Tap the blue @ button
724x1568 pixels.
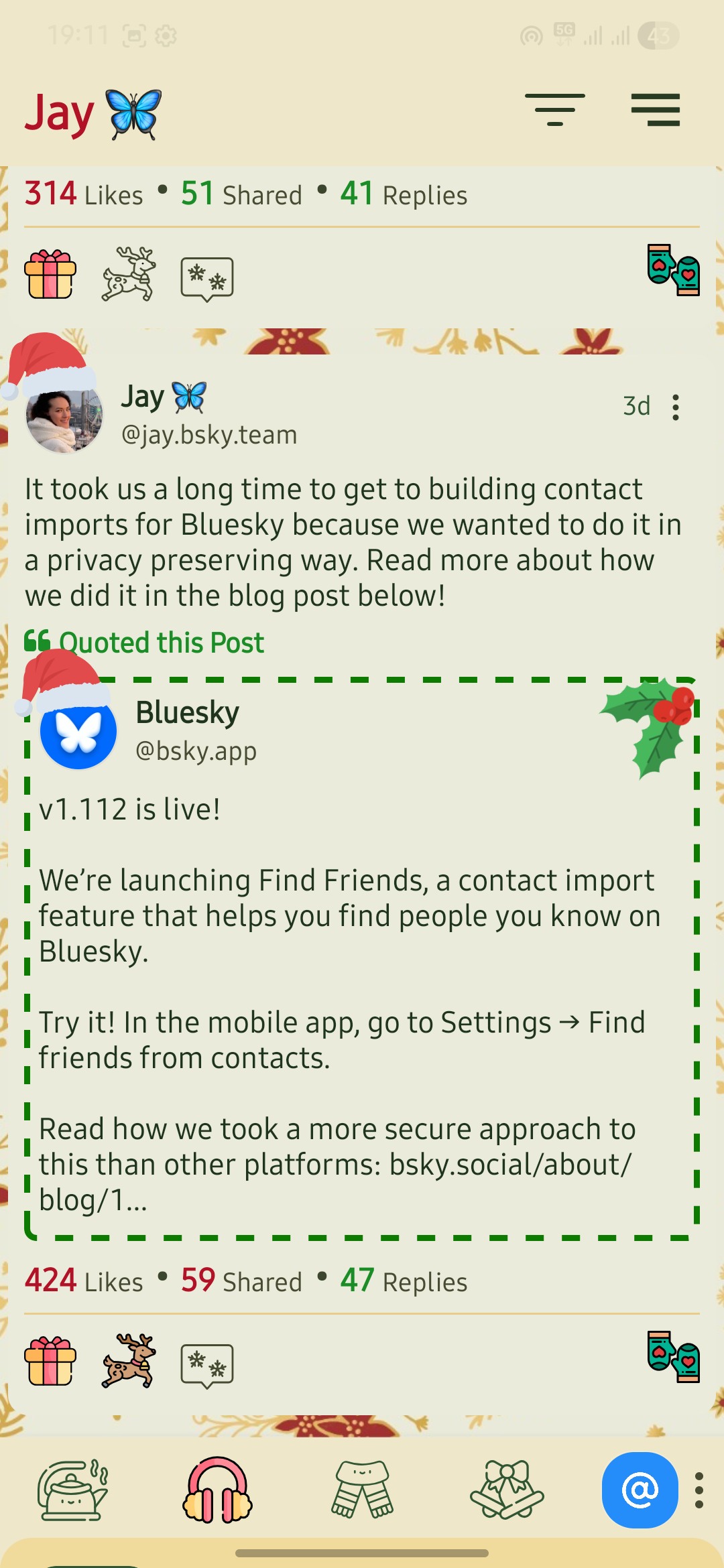pos(640,1490)
